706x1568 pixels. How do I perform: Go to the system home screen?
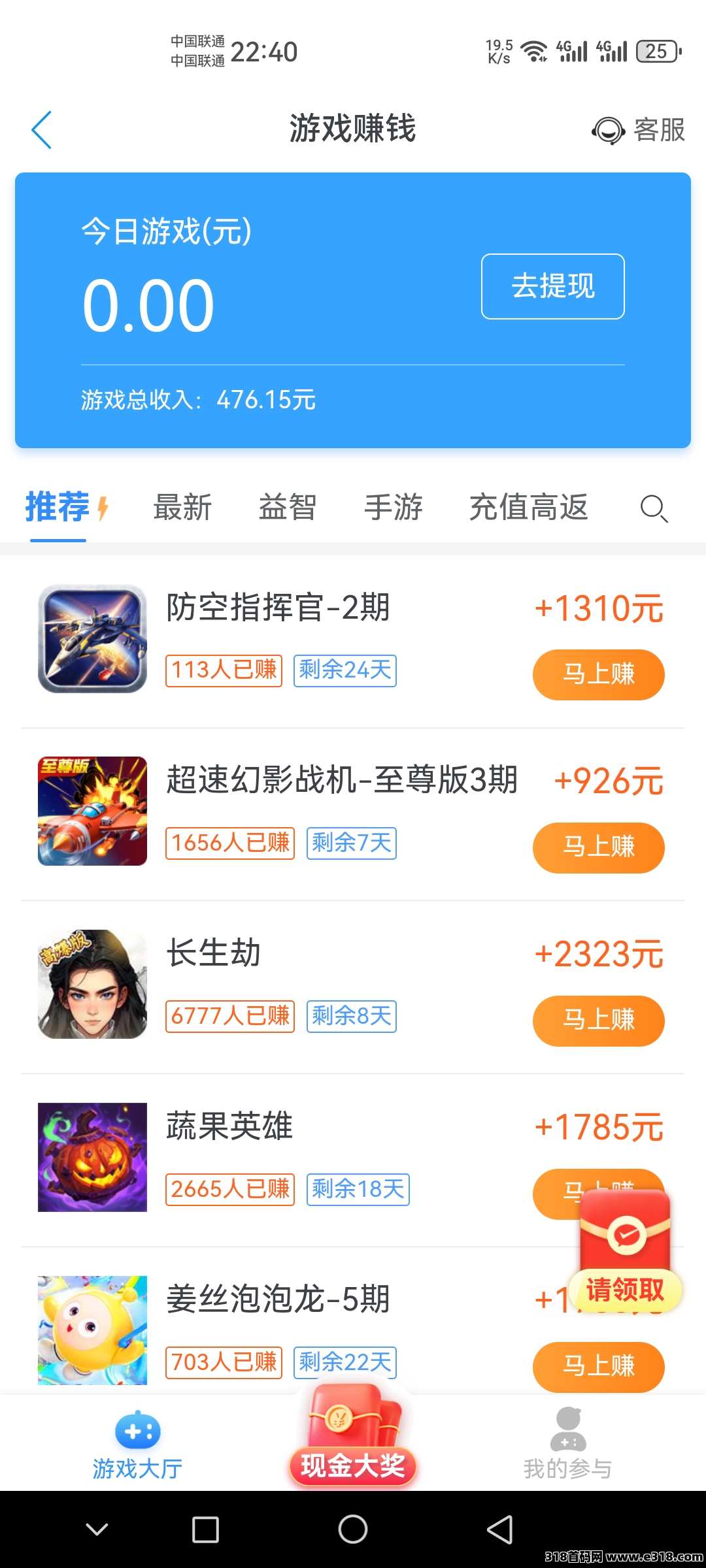click(x=353, y=1529)
